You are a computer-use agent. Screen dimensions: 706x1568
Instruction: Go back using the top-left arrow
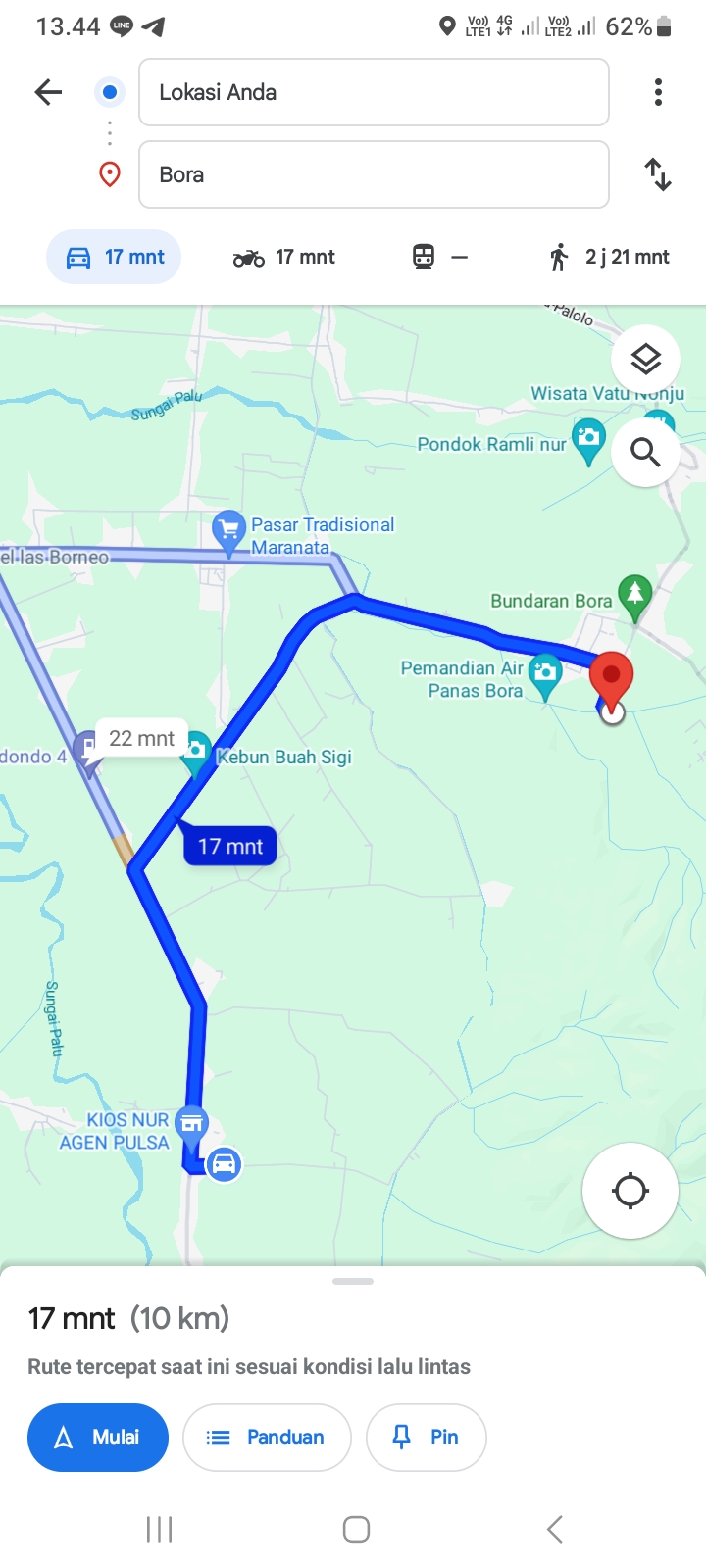point(48,92)
